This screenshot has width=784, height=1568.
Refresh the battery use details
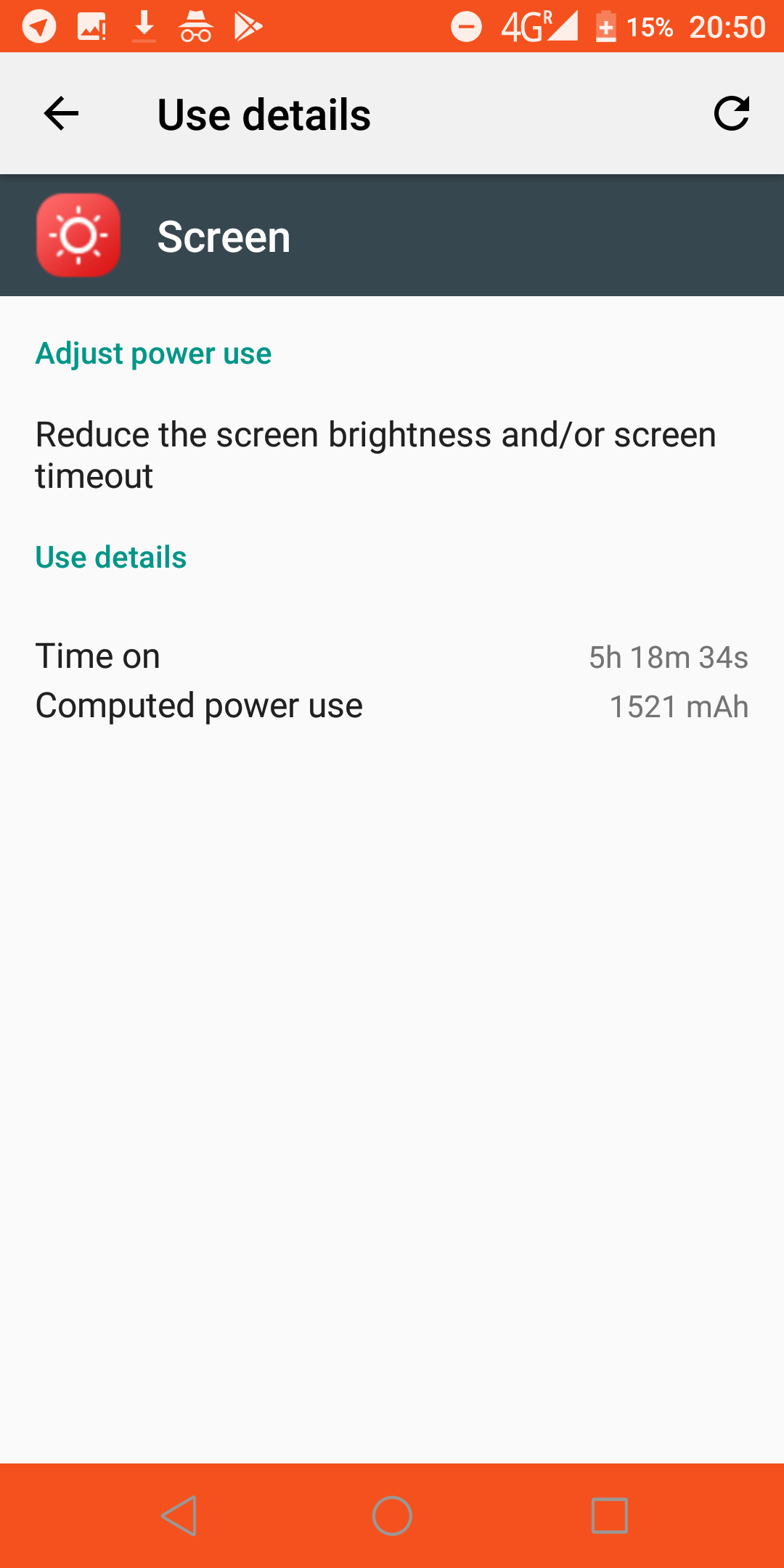point(731,113)
